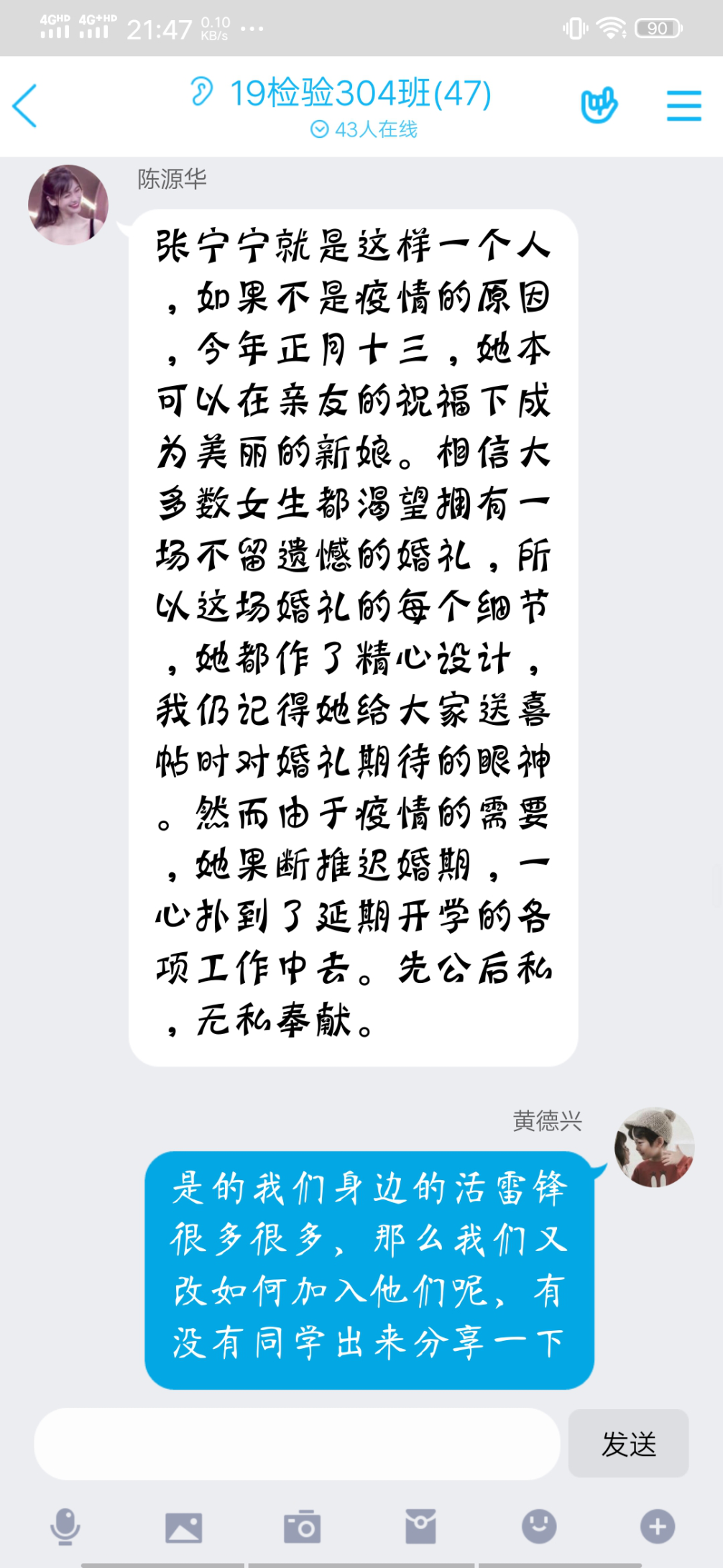Tap 陈源华's profile avatar
This screenshot has height=1568, width=723.
tap(68, 205)
